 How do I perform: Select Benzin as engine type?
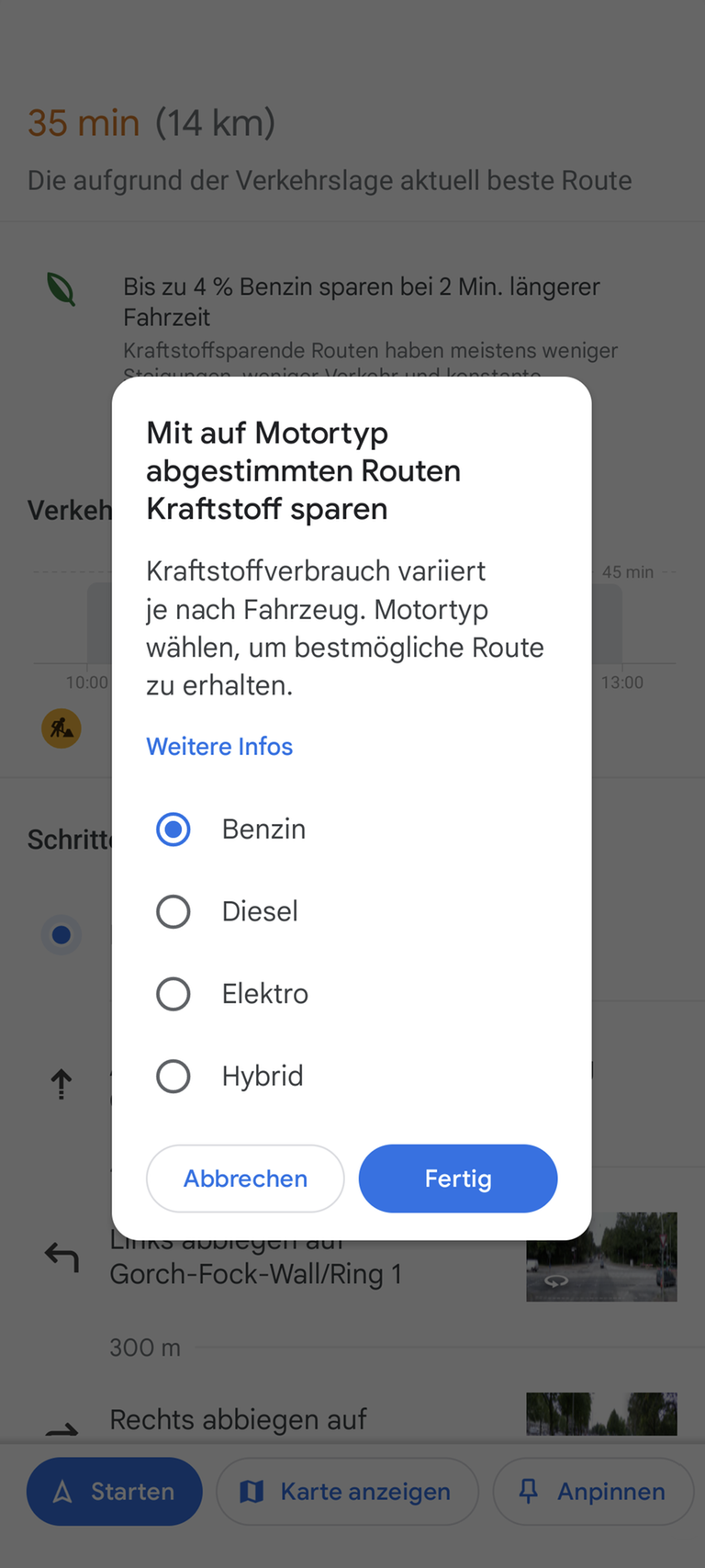point(173,829)
